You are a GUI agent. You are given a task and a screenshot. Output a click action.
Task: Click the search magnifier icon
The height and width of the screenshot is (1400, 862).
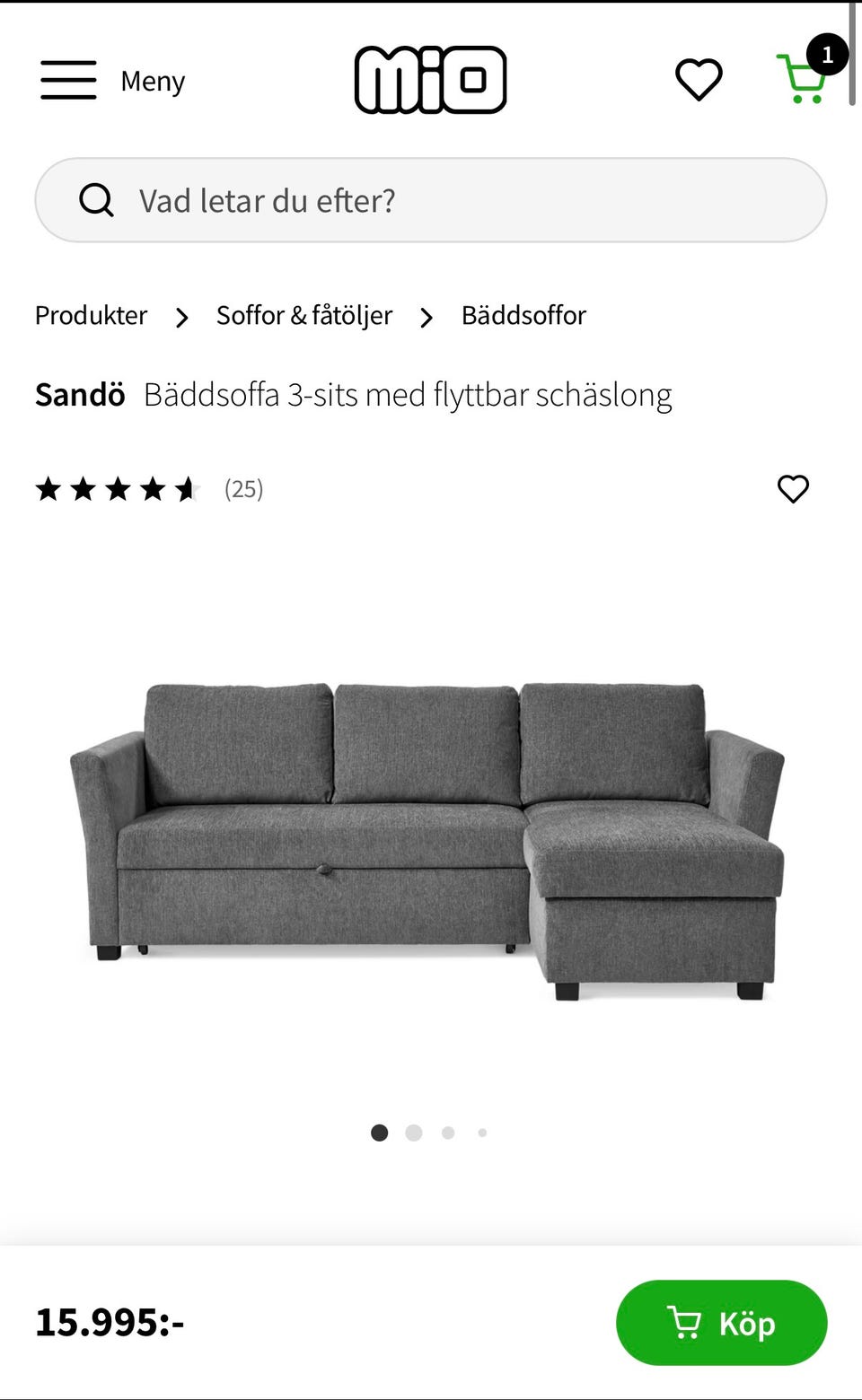[x=96, y=199]
